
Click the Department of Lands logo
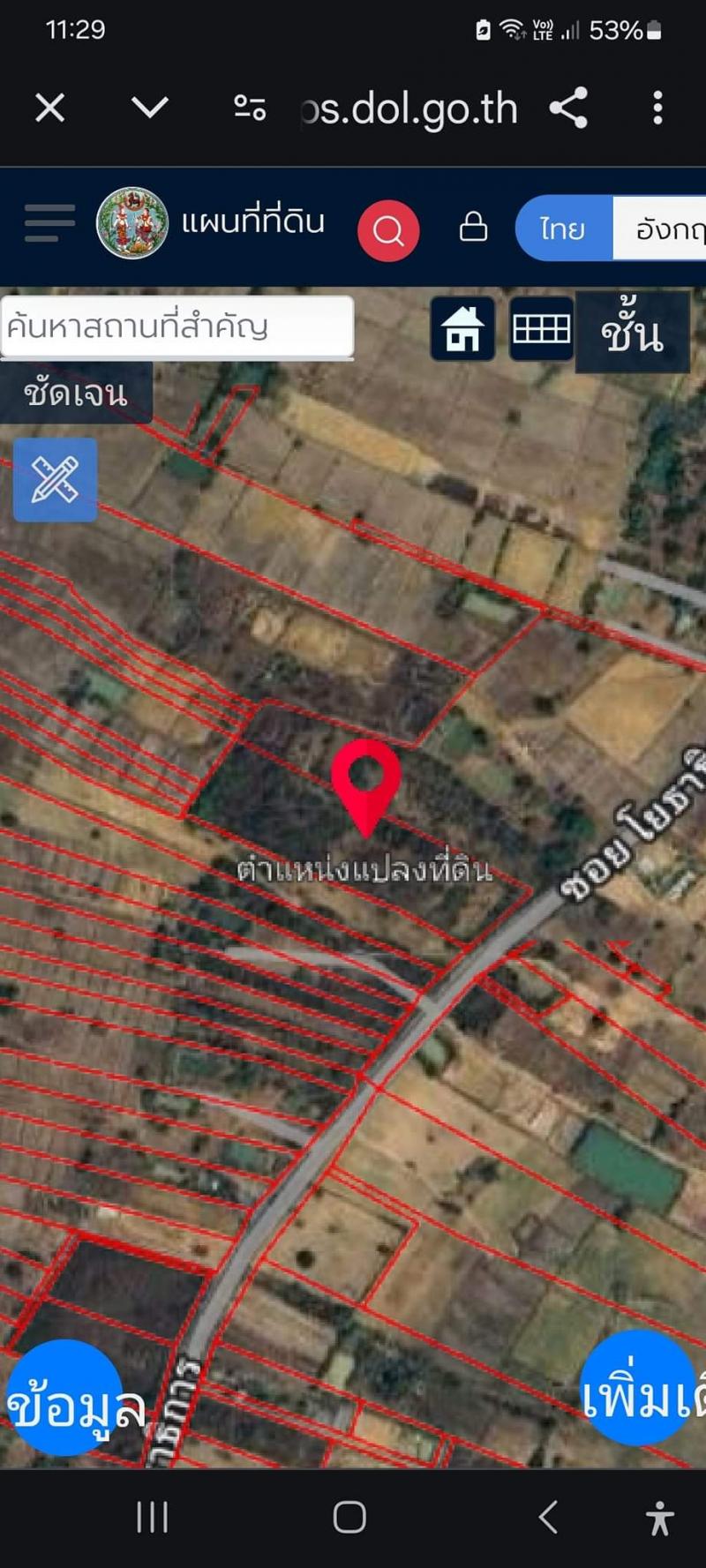133,223
